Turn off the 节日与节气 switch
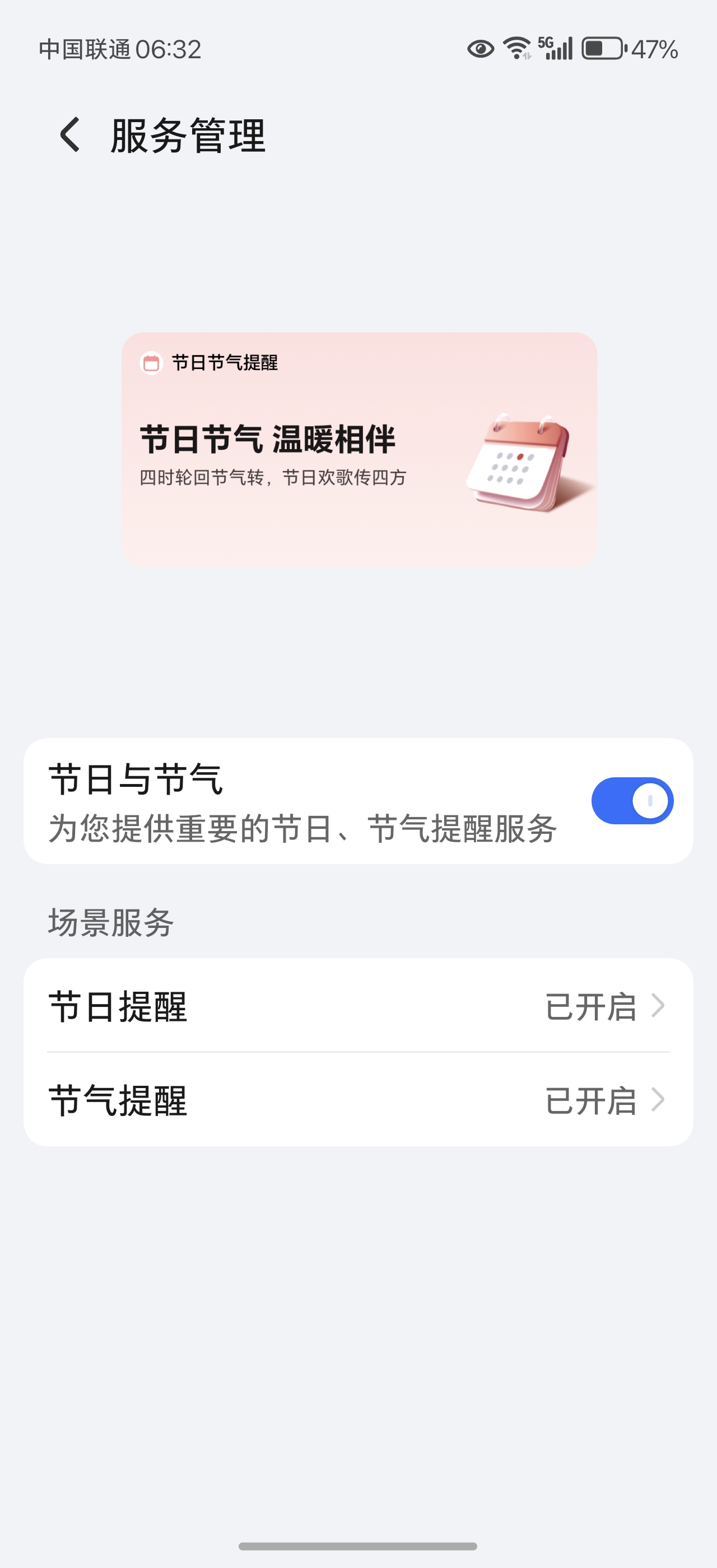This screenshot has height=1568, width=717. coord(632,800)
